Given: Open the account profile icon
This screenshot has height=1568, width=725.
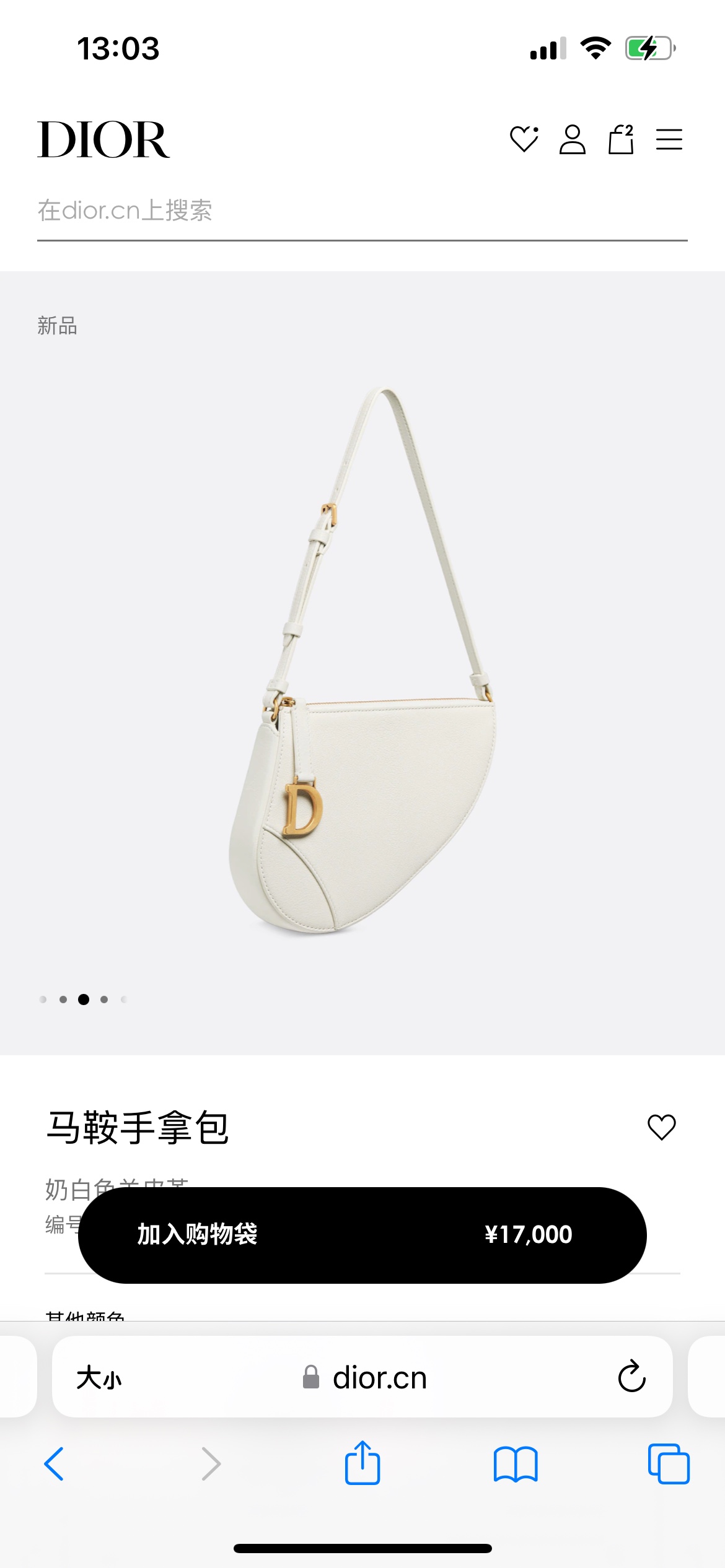Looking at the screenshot, I should 572,139.
